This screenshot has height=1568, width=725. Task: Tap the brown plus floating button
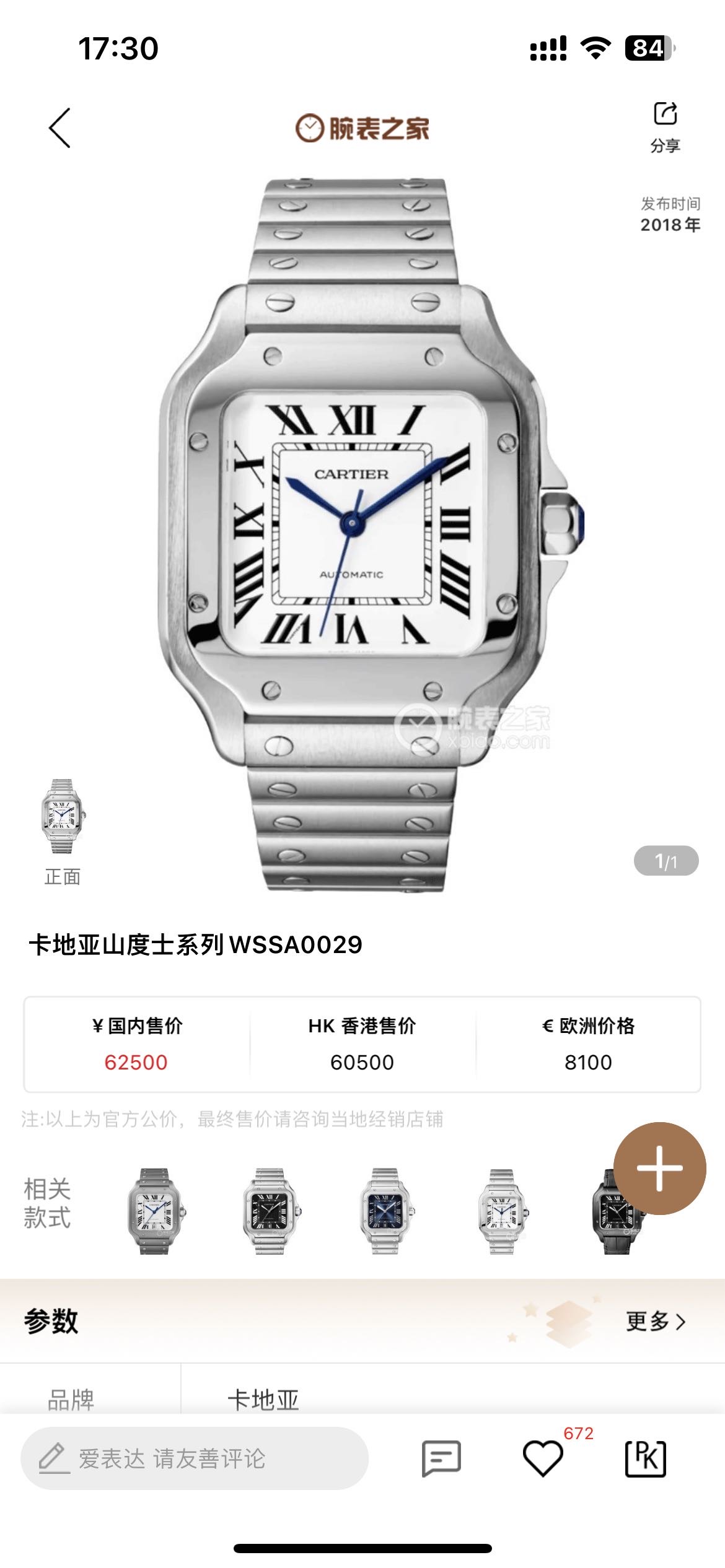659,1168
